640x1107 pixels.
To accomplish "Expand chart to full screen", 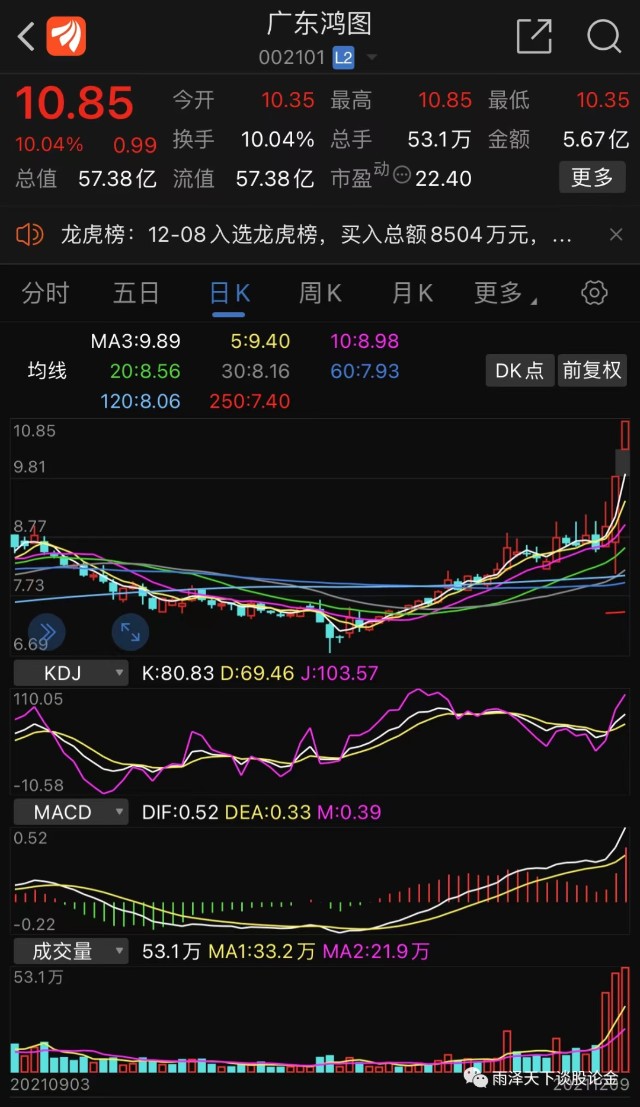I will pos(131,631).
